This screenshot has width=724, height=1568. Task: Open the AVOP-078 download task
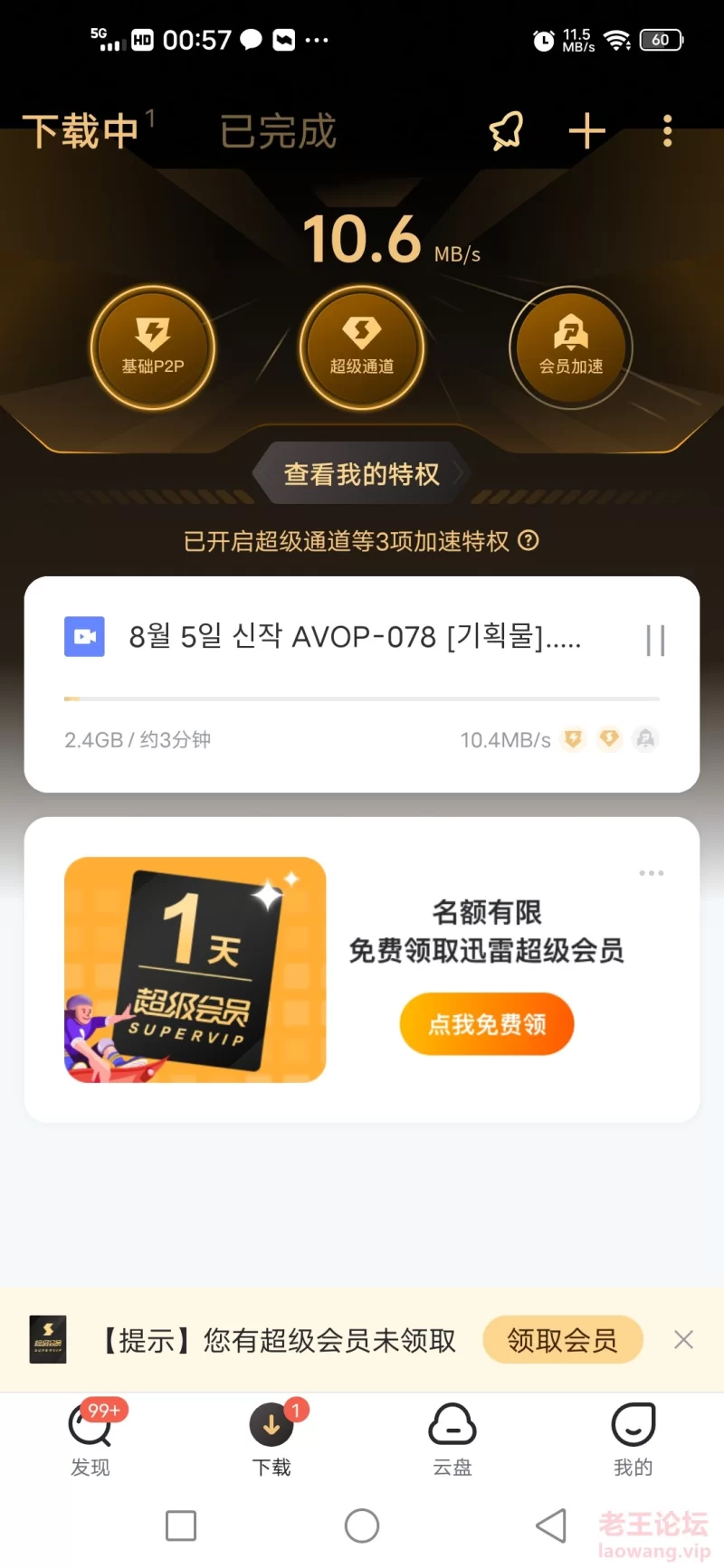362,684
